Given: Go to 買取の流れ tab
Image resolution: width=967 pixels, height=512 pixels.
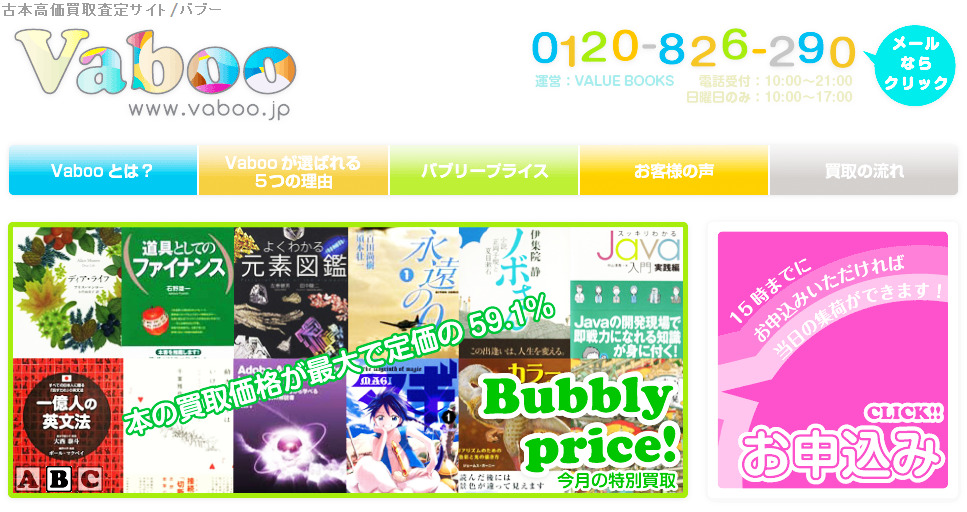Looking at the screenshot, I should pyautogui.click(x=863, y=171).
